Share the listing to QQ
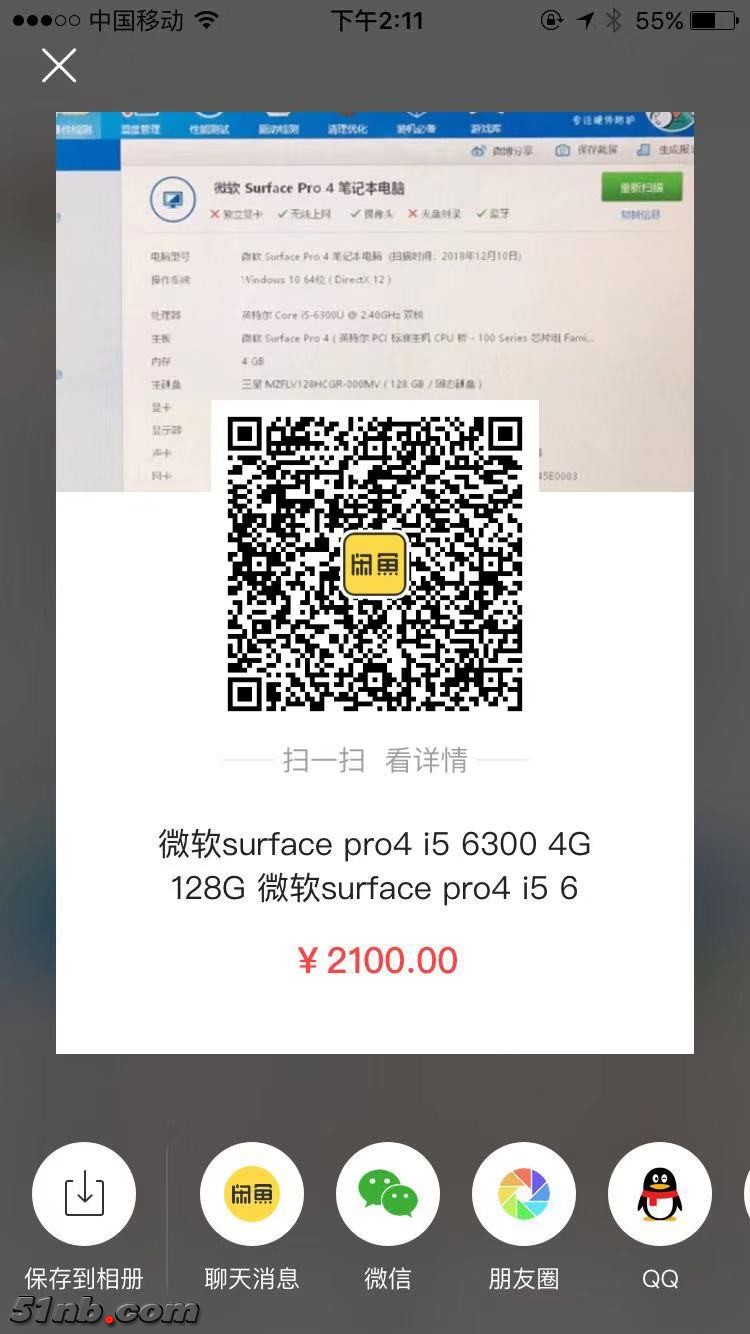The image size is (750, 1334). (660, 1194)
